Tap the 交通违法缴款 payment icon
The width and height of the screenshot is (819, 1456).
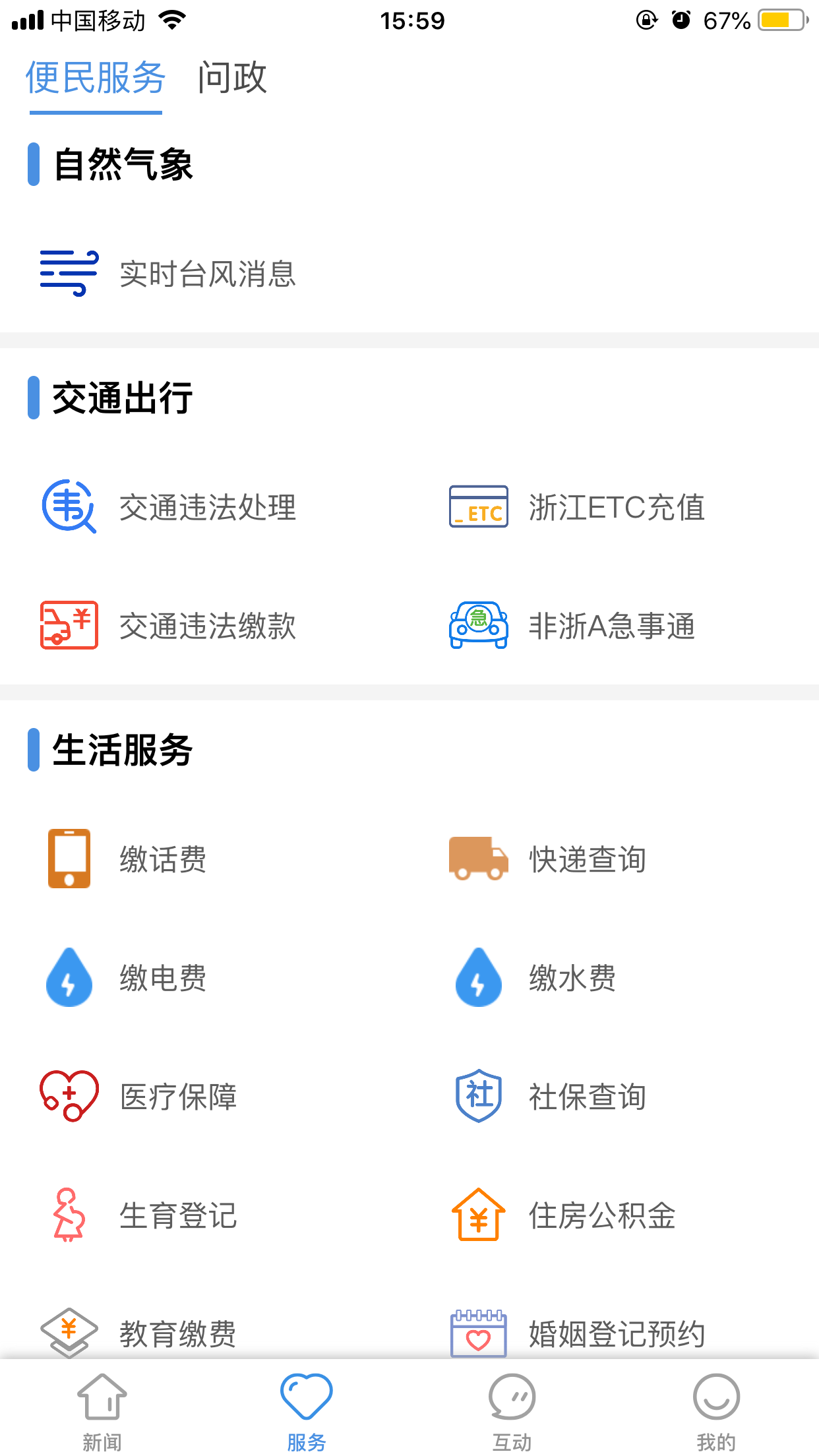(169, 627)
